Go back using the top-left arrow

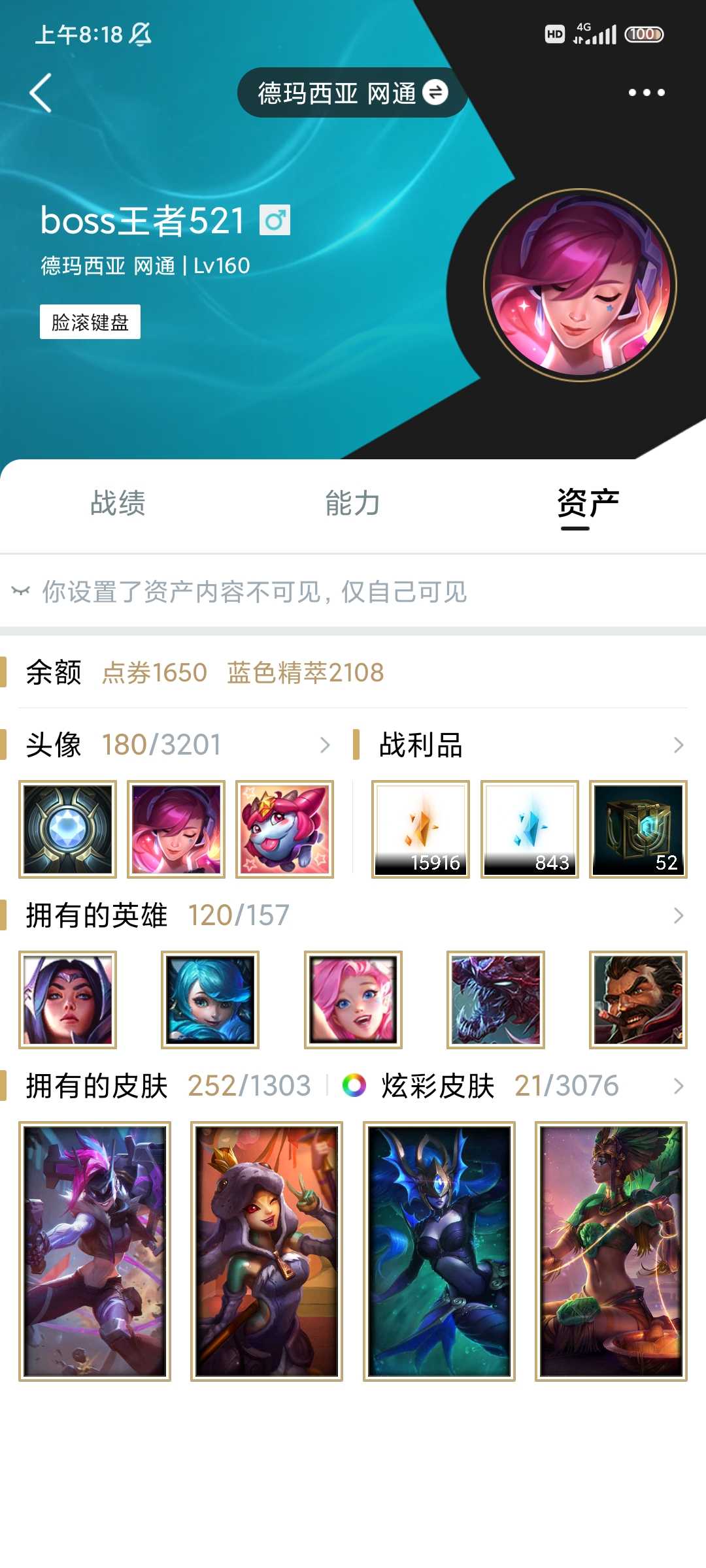point(41,93)
